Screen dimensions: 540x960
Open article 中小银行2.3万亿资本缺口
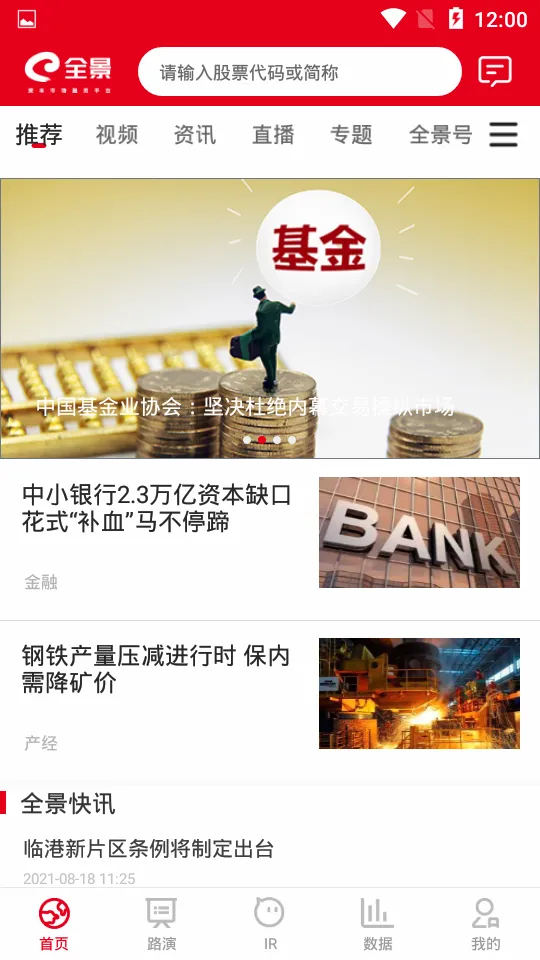(x=270, y=533)
